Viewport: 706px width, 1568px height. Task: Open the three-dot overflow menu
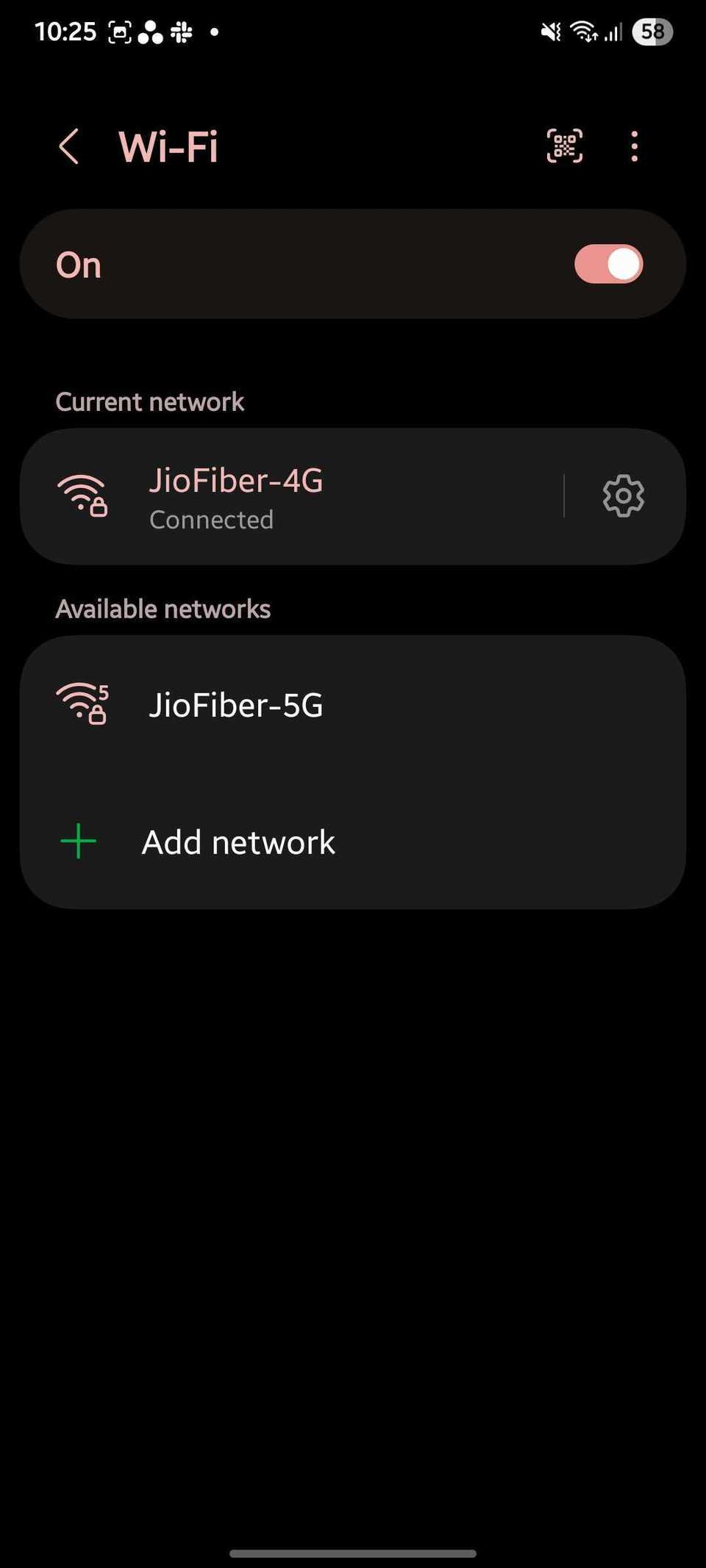click(634, 146)
